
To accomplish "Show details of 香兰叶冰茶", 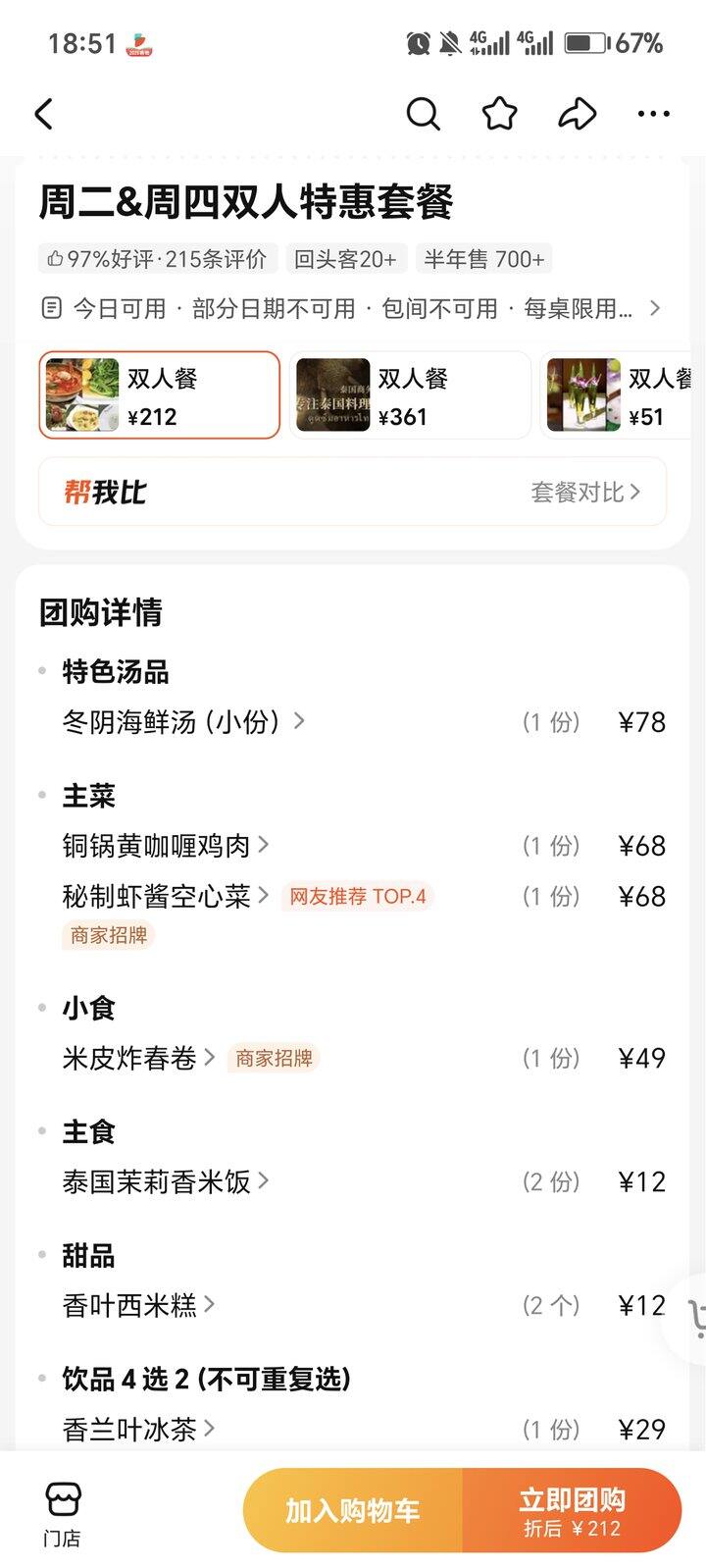I will click(139, 1430).
